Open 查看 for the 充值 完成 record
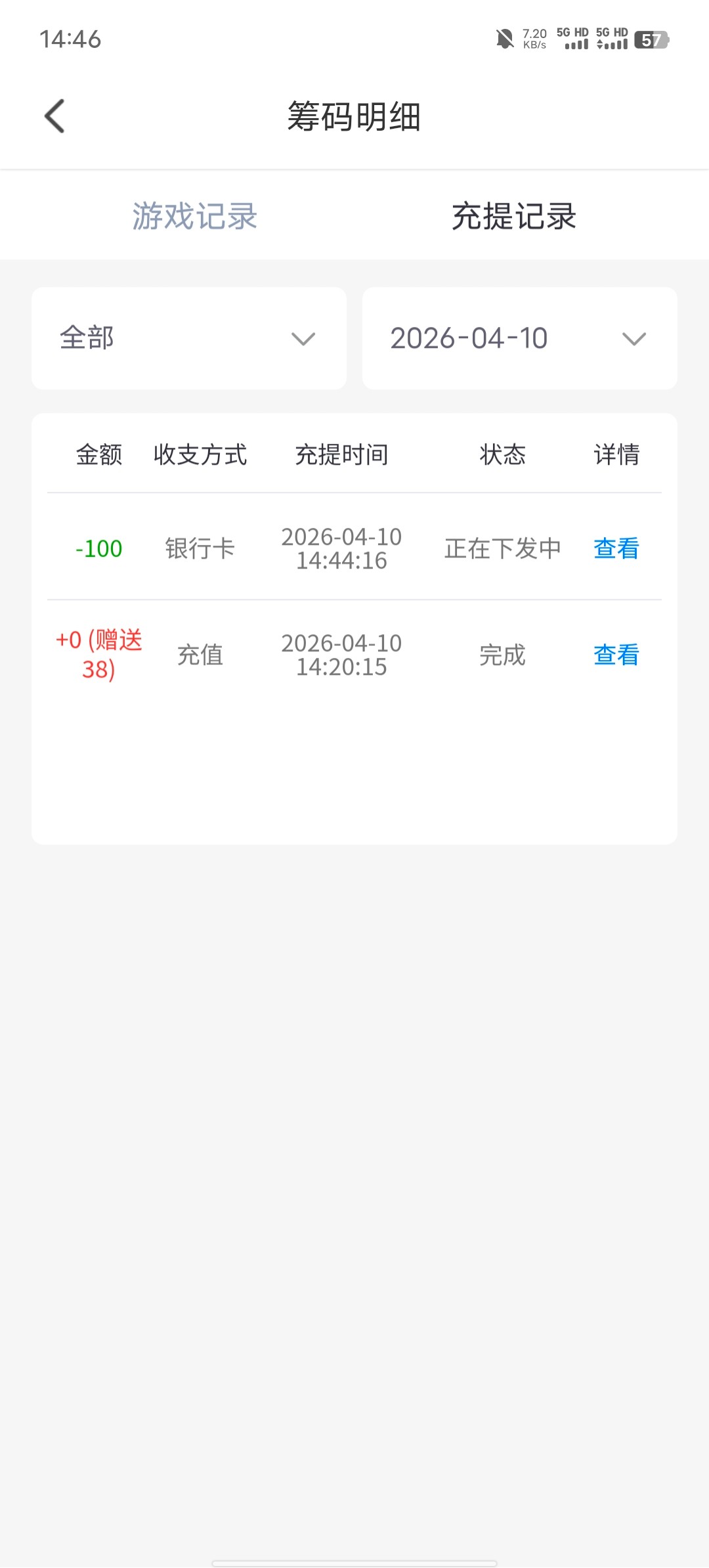The height and width of the screenshot is (1568, 709). tap(616, 655)
